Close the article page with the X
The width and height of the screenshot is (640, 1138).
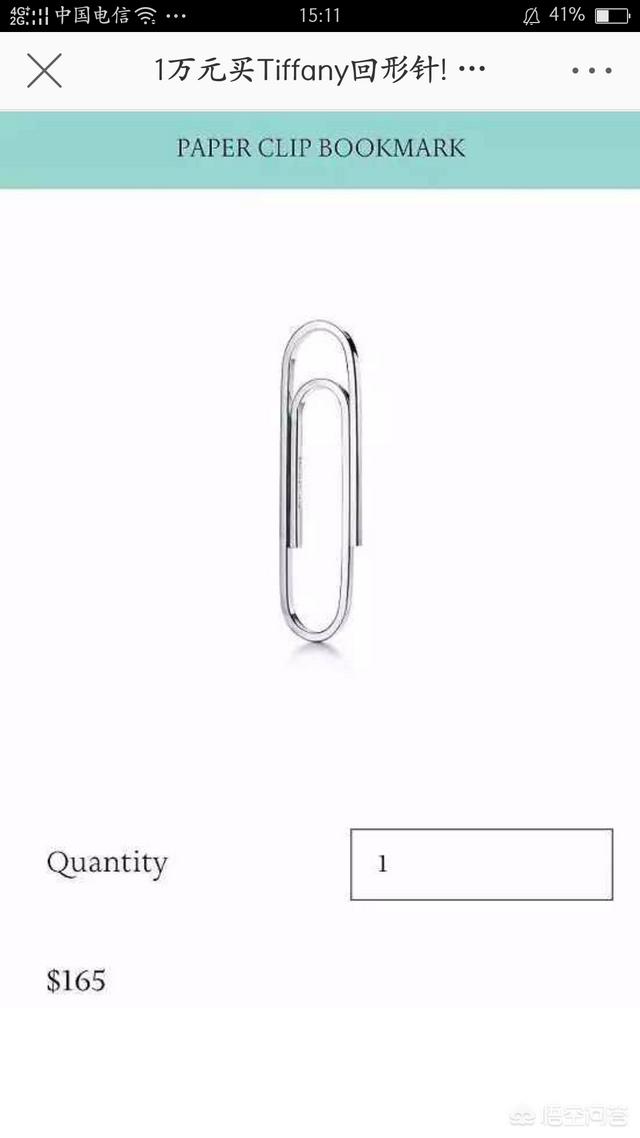click(x=44, y=70)
